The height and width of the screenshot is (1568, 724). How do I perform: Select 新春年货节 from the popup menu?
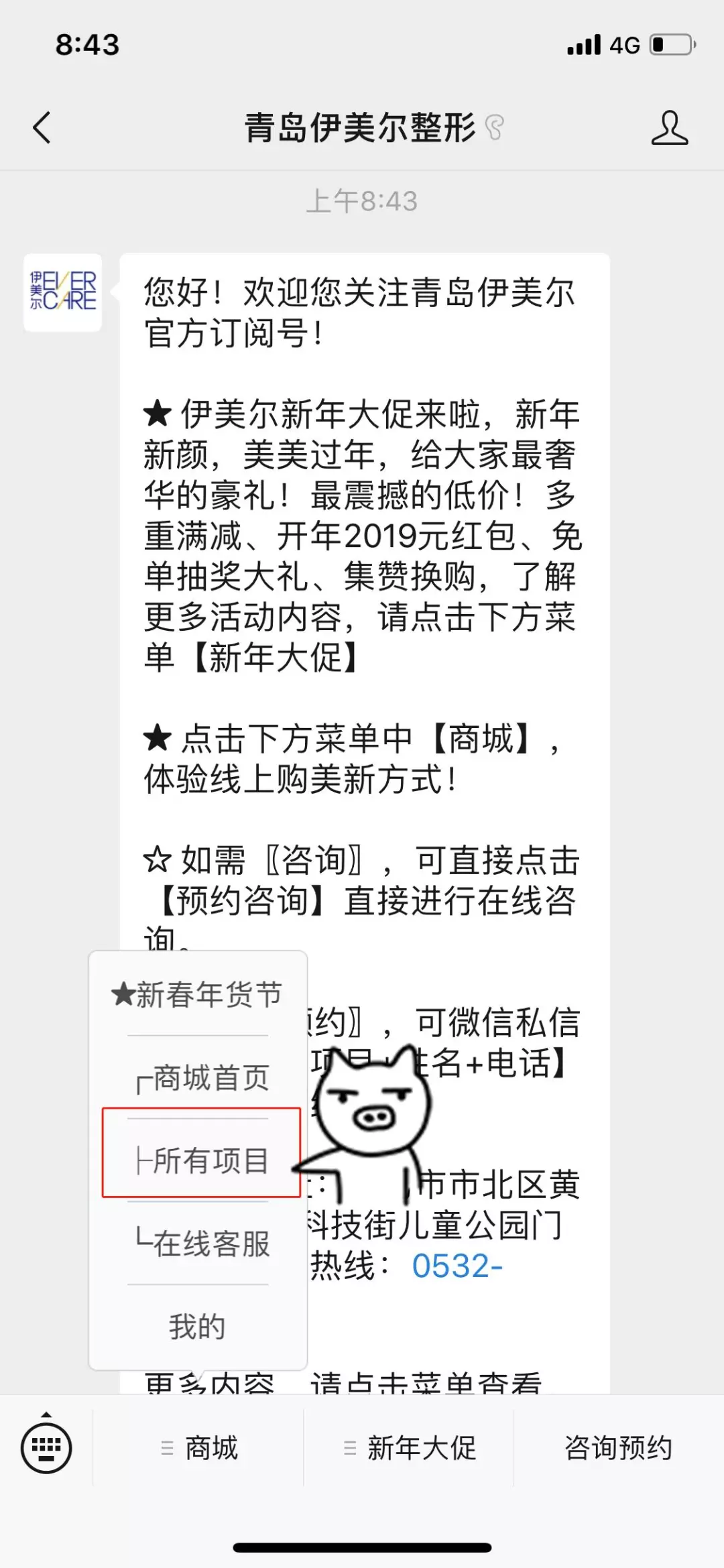coord(198,995)
